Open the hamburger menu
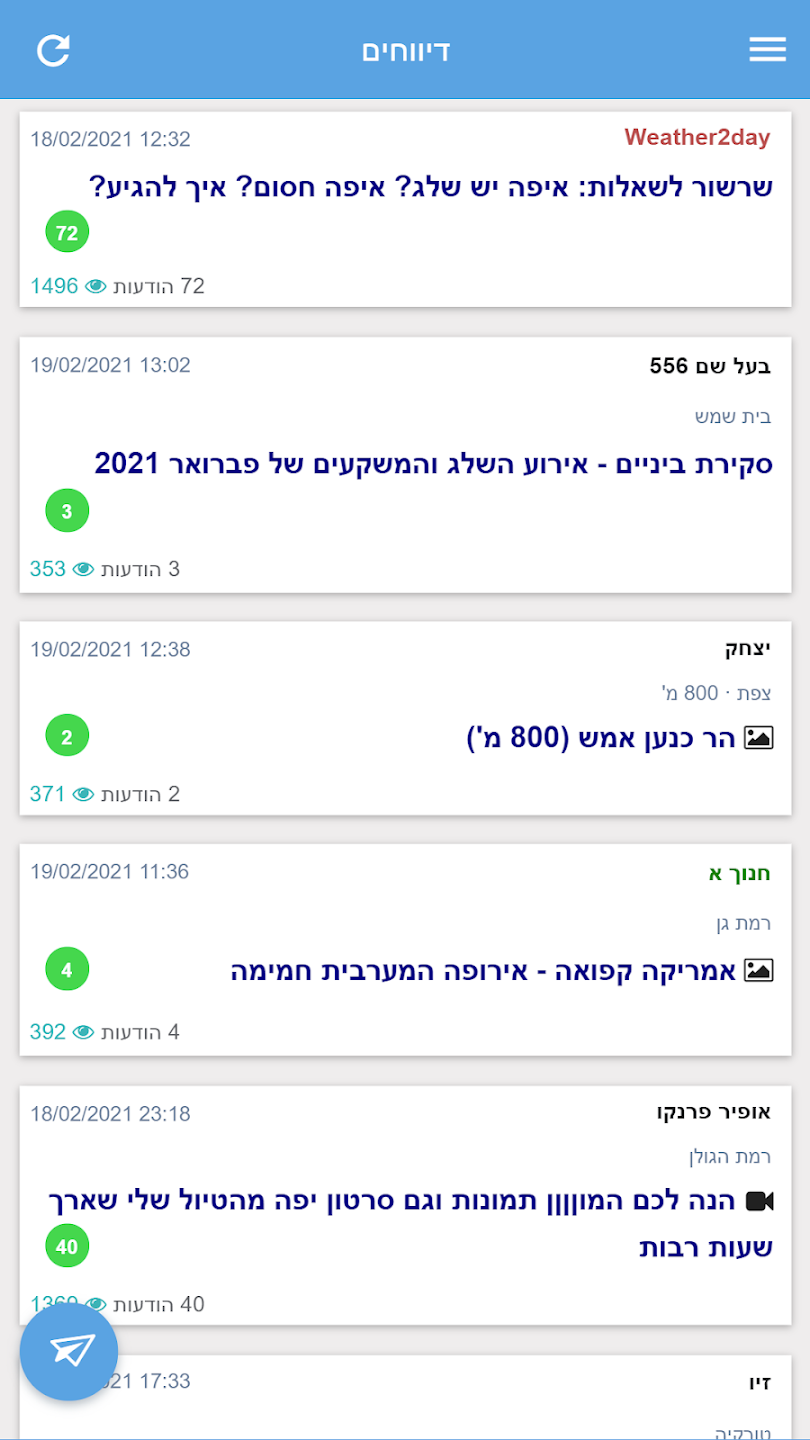 (x=767, y=49)
